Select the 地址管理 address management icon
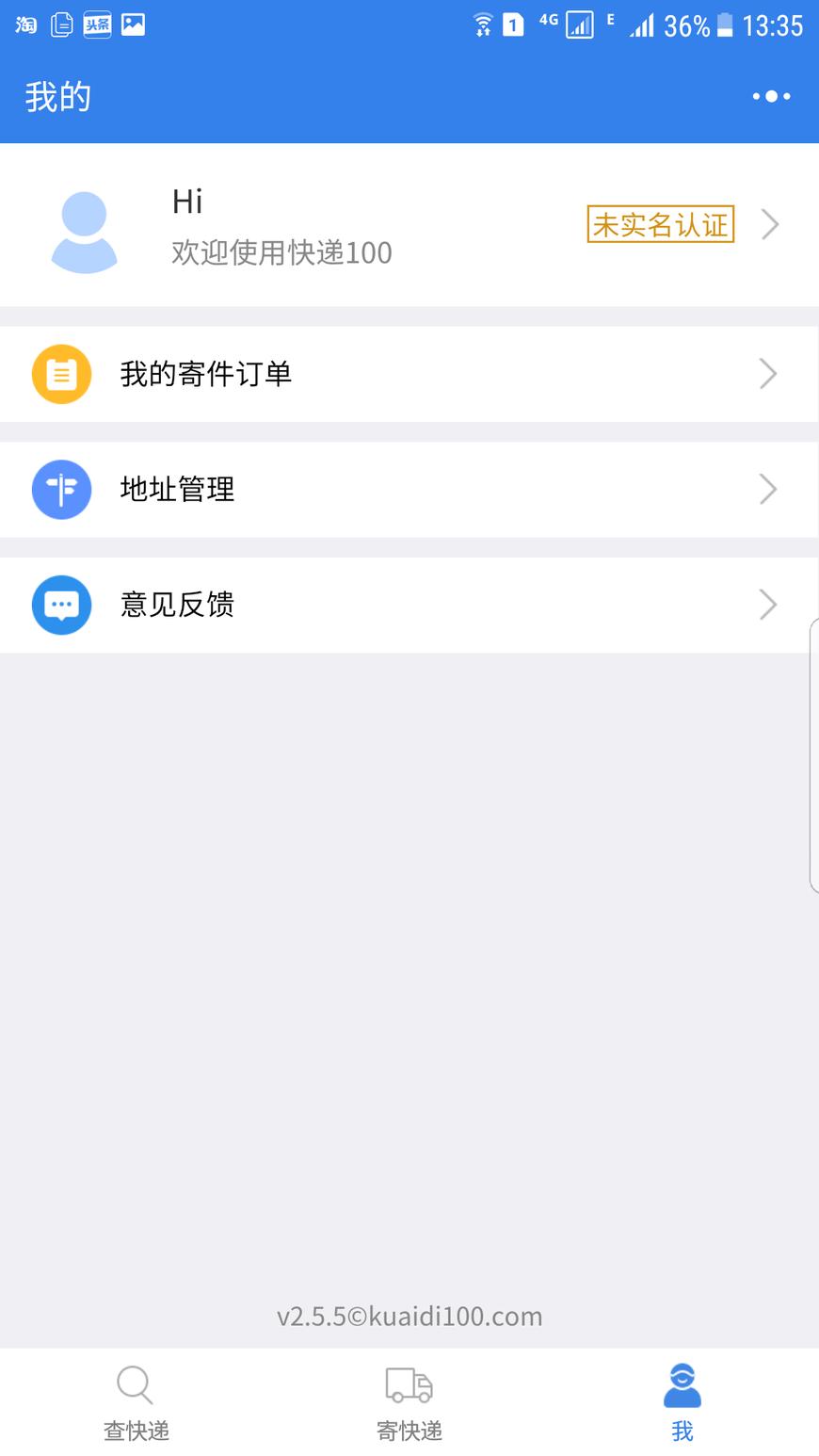Screen dimensions: 819x1456 click(60, 489)
